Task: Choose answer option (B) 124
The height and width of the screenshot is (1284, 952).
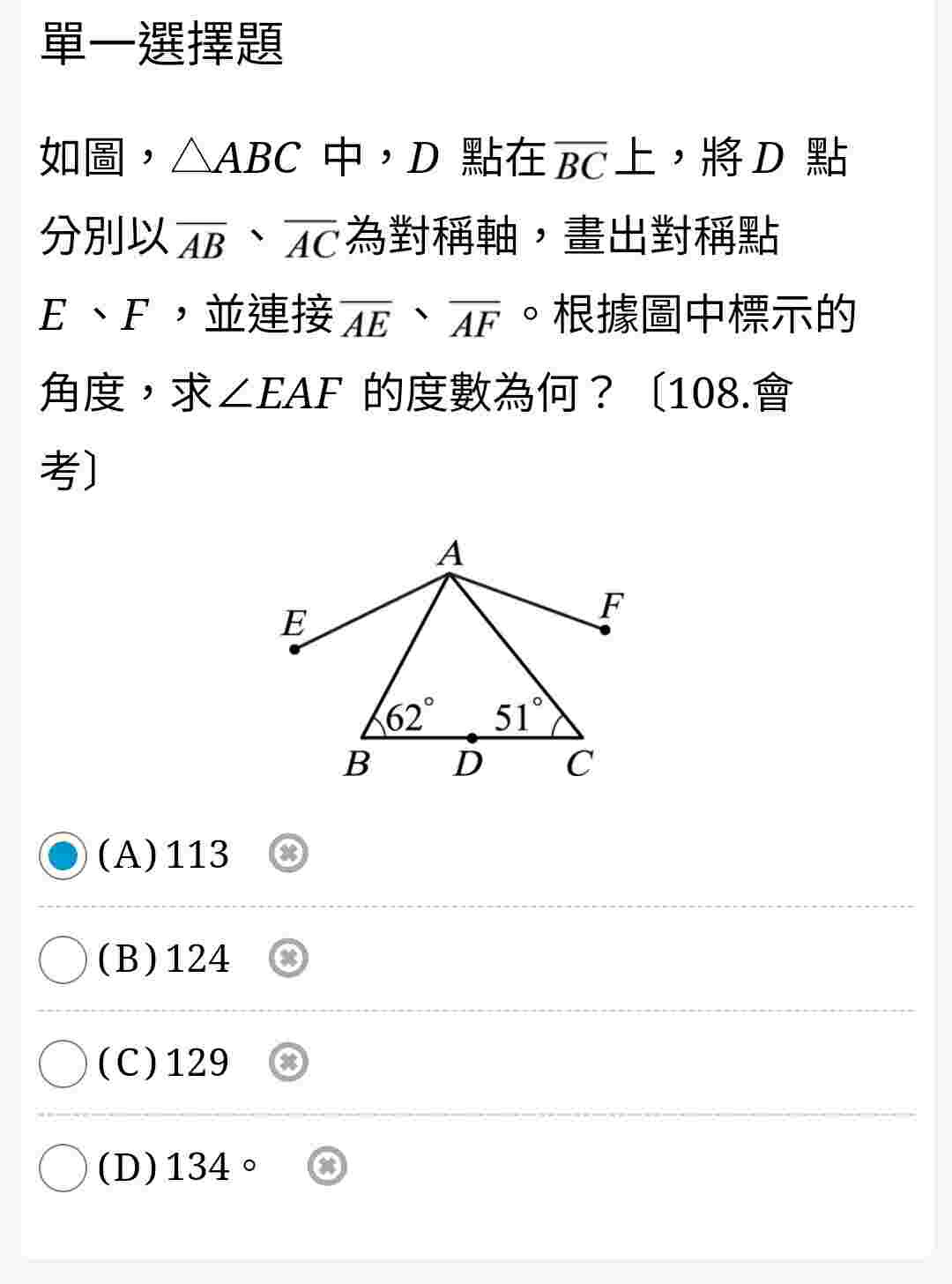Action: 63,959
